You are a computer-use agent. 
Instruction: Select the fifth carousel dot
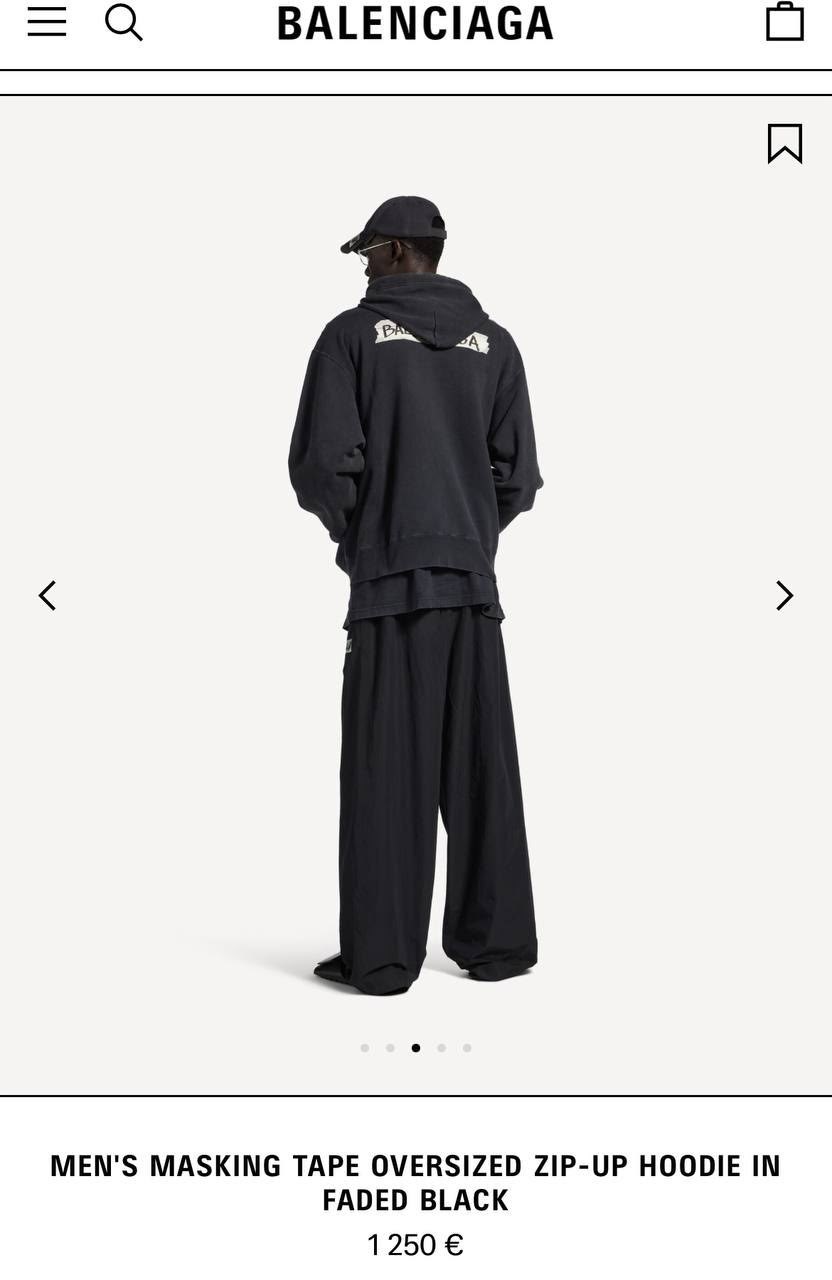coord(467,1047)
